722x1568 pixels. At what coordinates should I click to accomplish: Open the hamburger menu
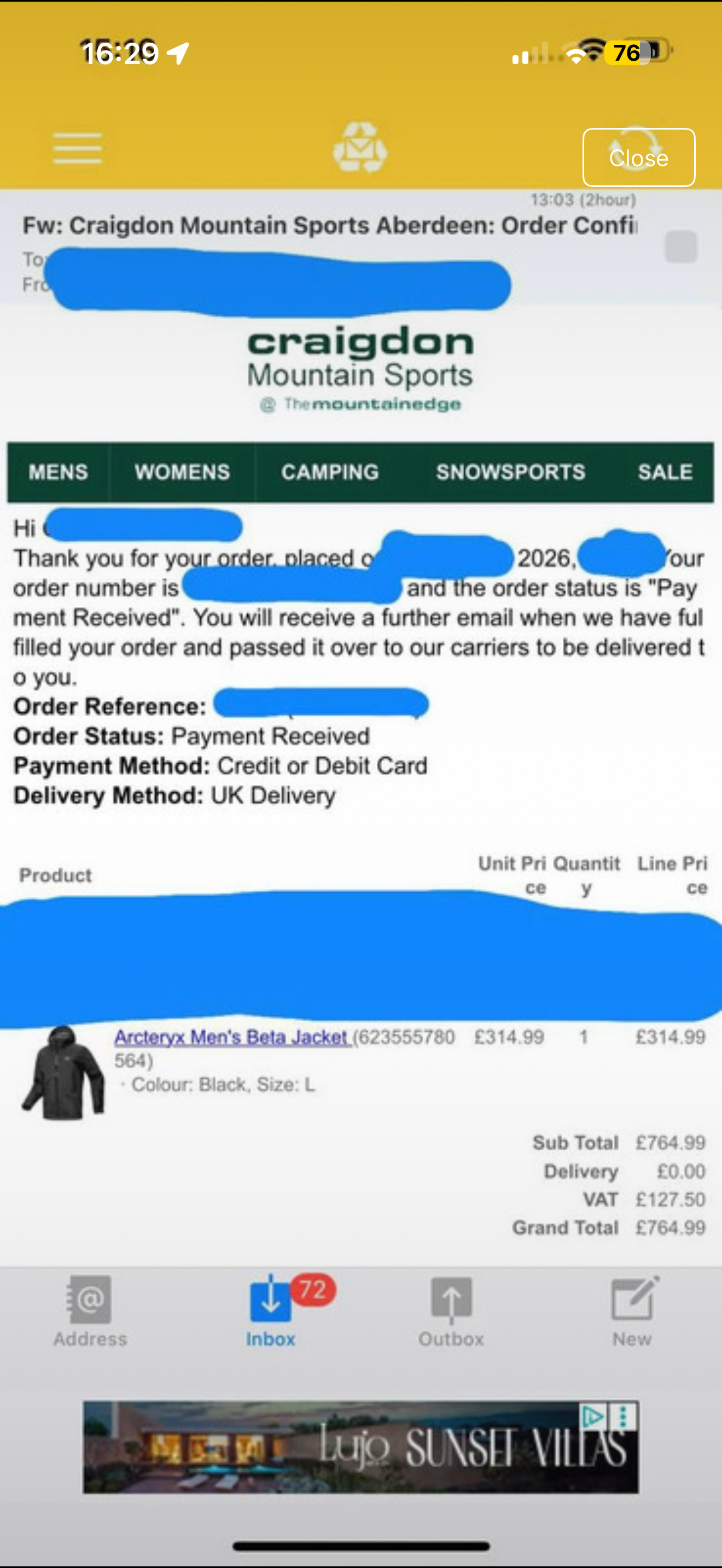77,149
